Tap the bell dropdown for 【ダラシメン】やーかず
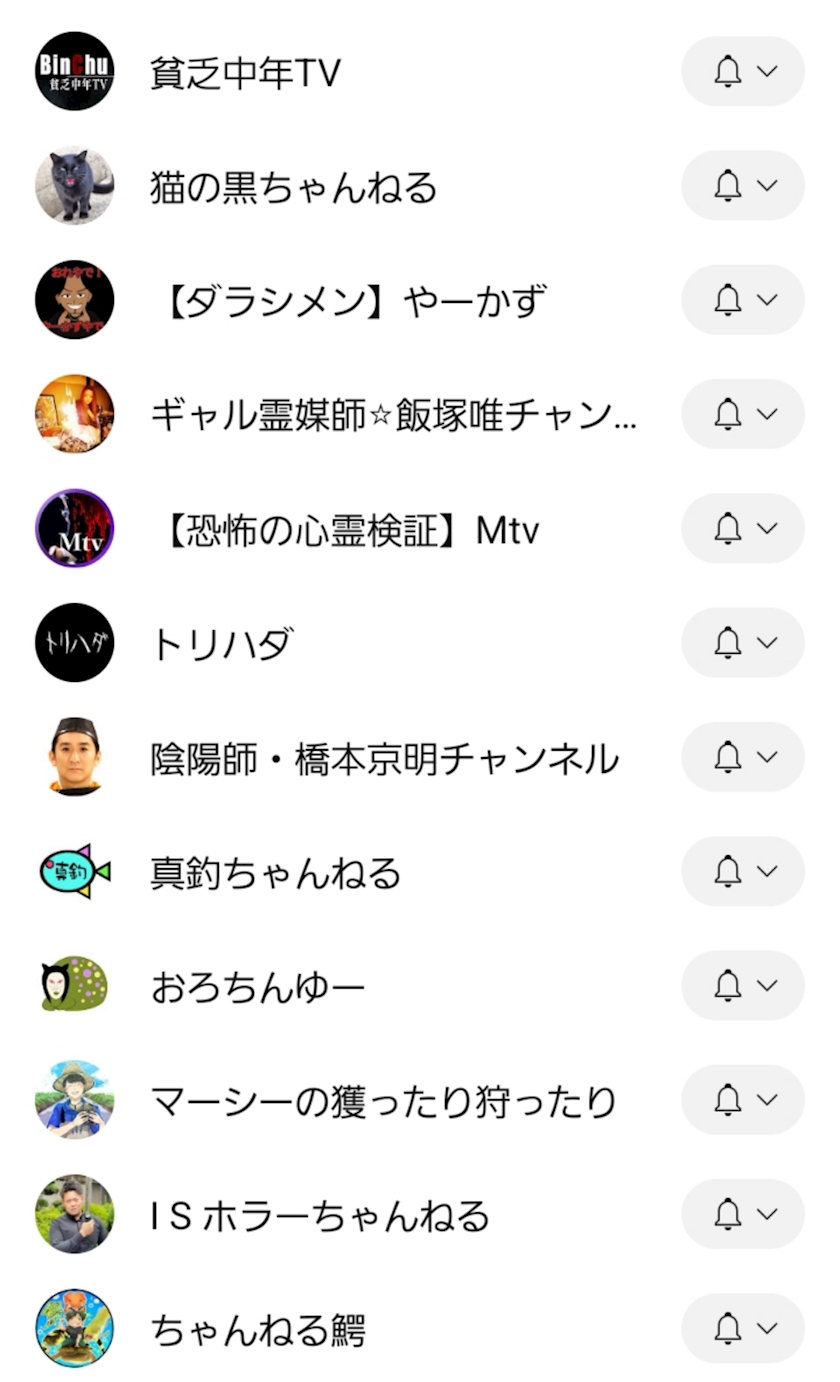The height and width of the screenshot is (1382, 840). tap(743, 300)
